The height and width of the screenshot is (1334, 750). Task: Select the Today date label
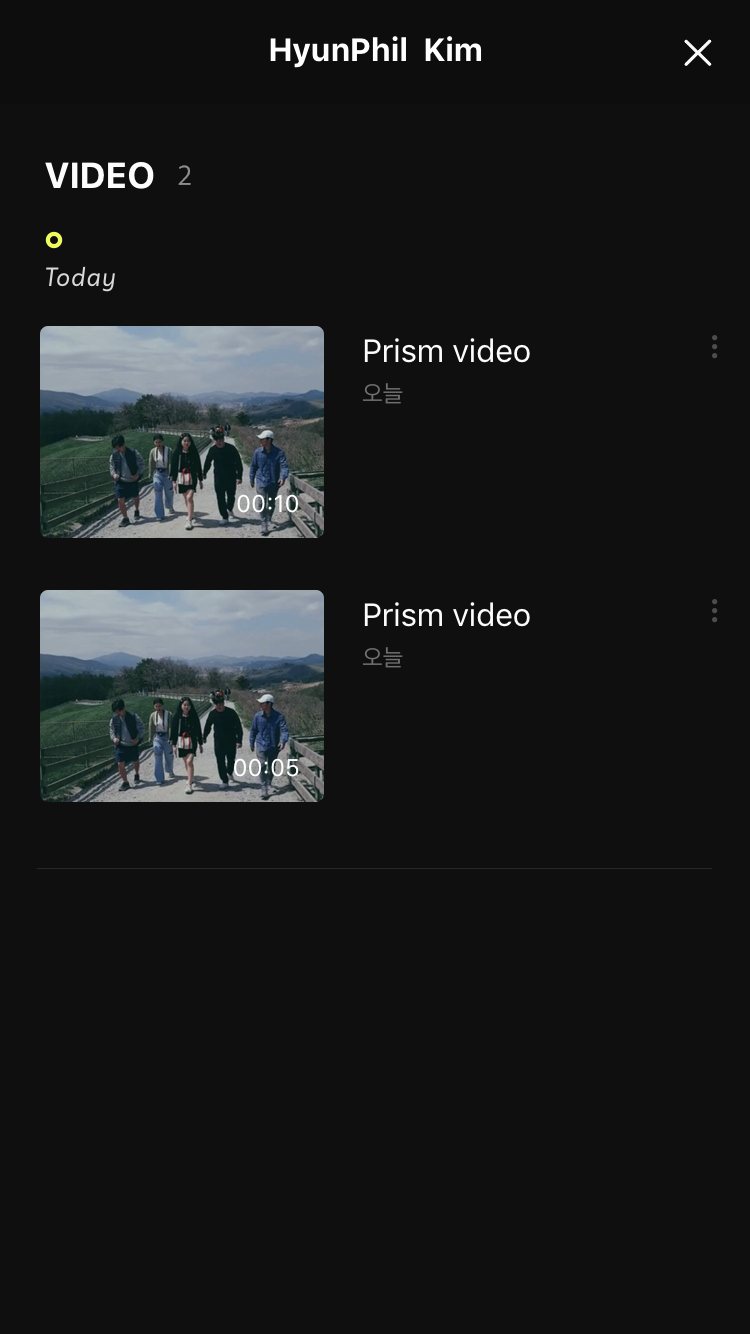pos(79,277)
